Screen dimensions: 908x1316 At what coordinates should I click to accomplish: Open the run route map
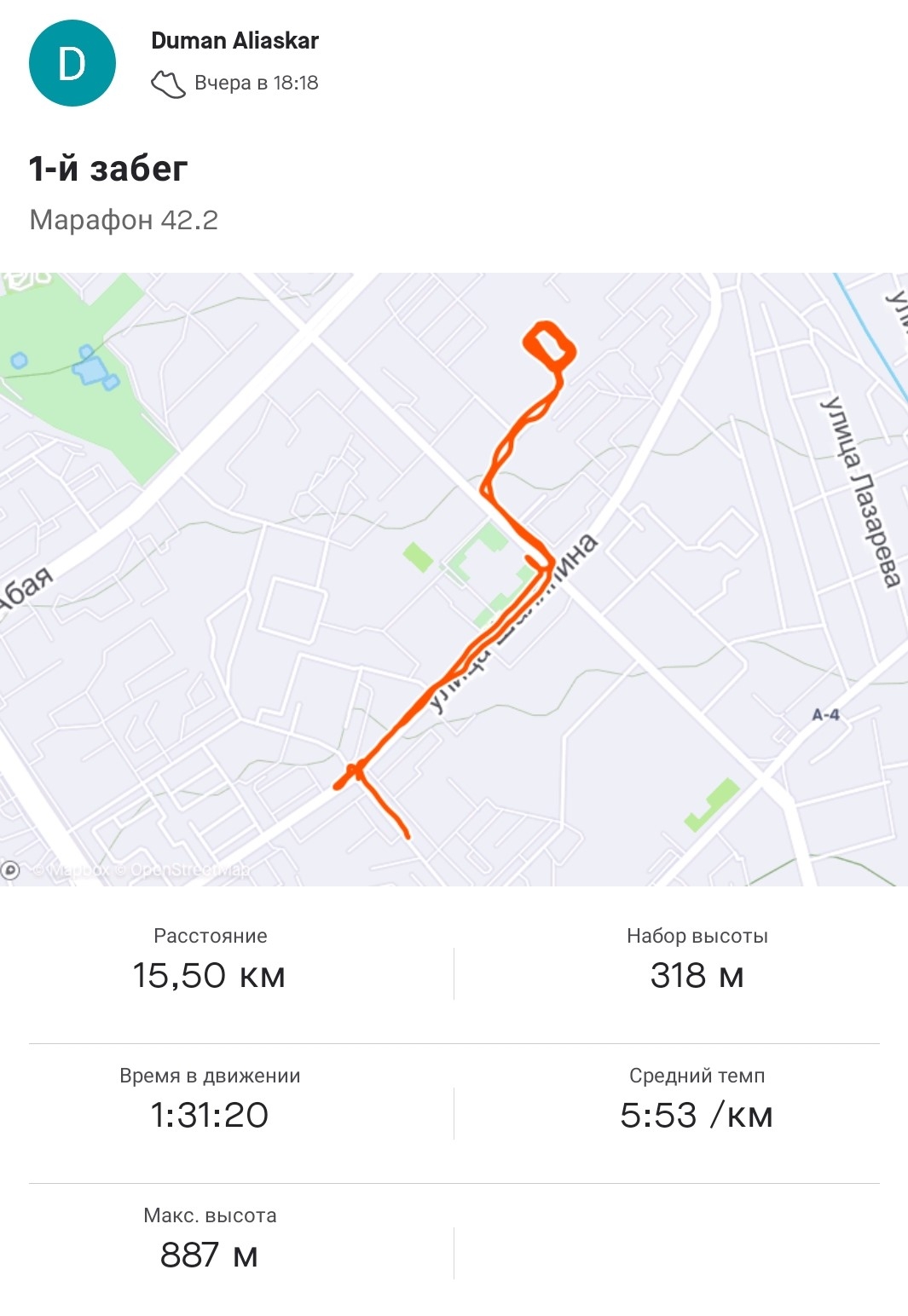[x=454, y=580]
